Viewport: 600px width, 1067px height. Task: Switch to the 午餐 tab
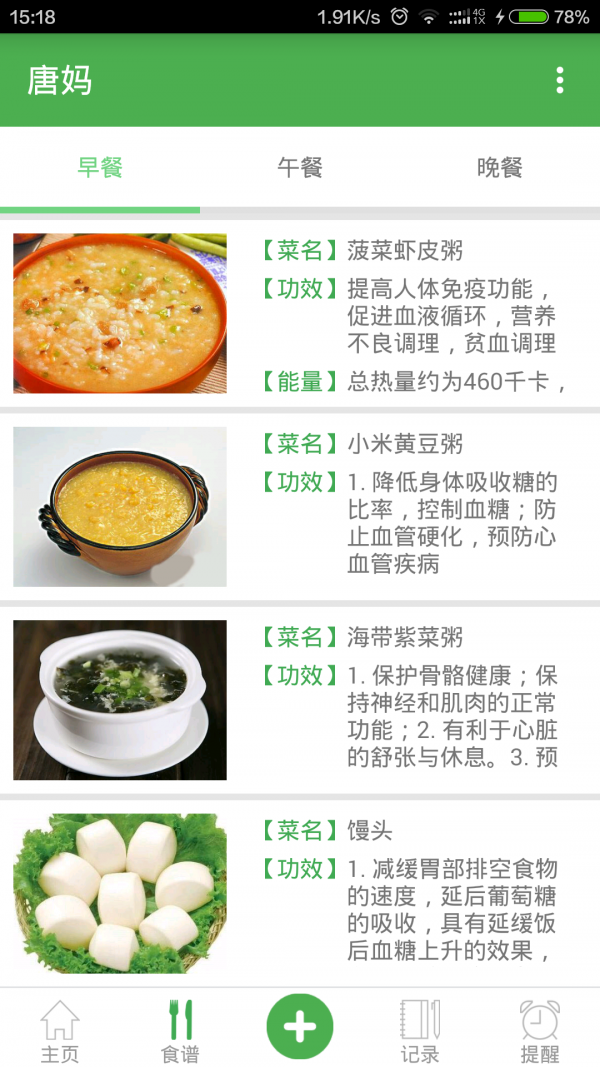click(300, 168)
